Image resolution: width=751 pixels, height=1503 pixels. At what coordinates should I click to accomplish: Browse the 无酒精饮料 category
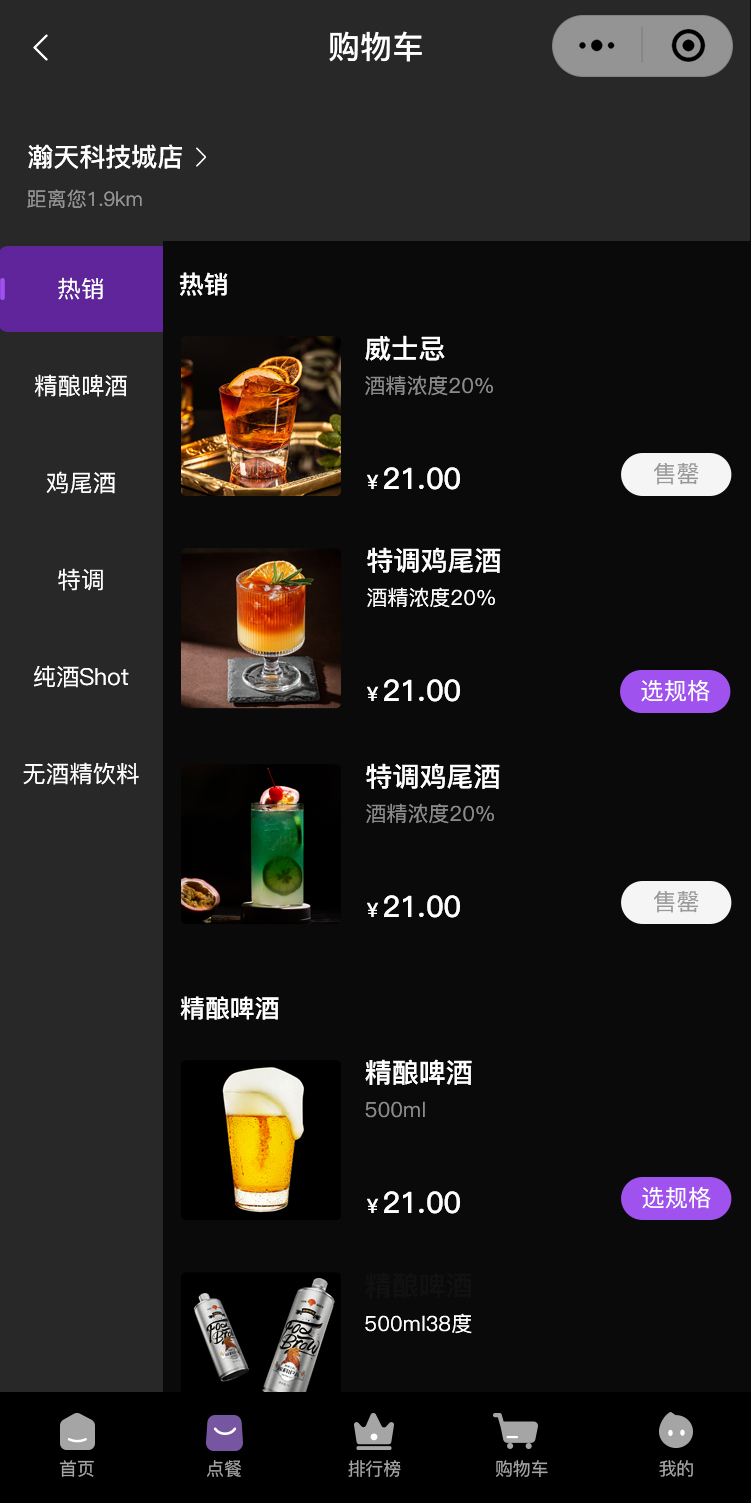click(81, 774)
